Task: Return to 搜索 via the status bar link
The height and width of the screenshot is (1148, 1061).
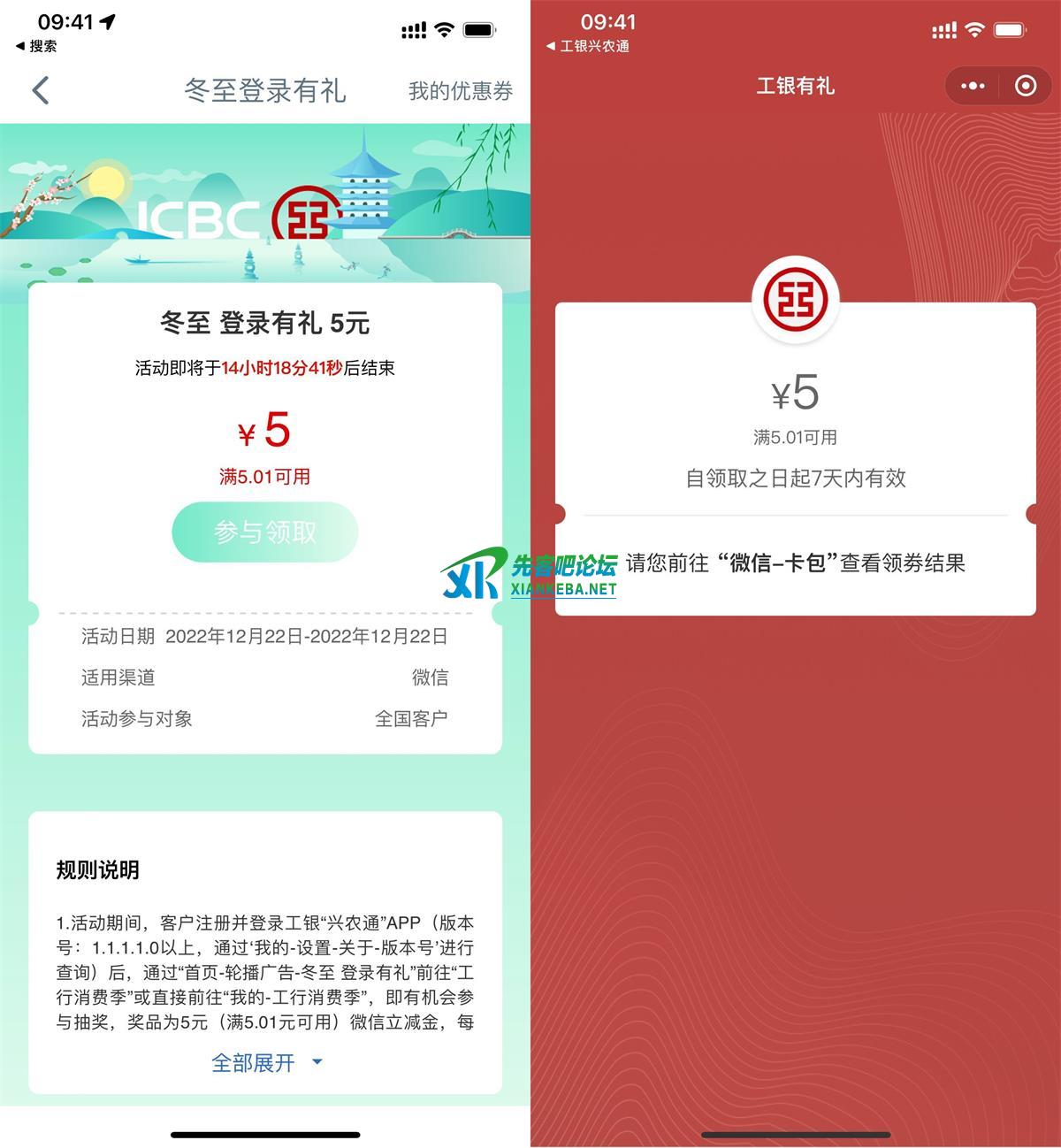Action: click(37, 46)
